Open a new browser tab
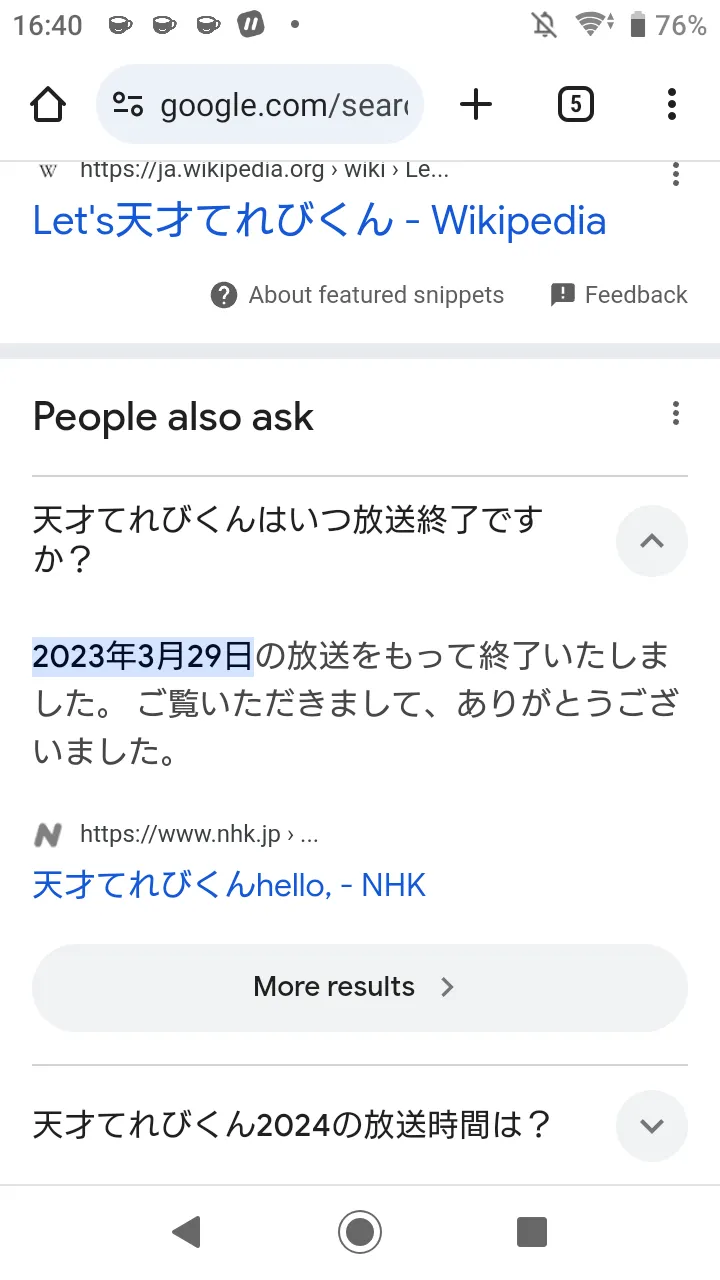 pos(477,104)
